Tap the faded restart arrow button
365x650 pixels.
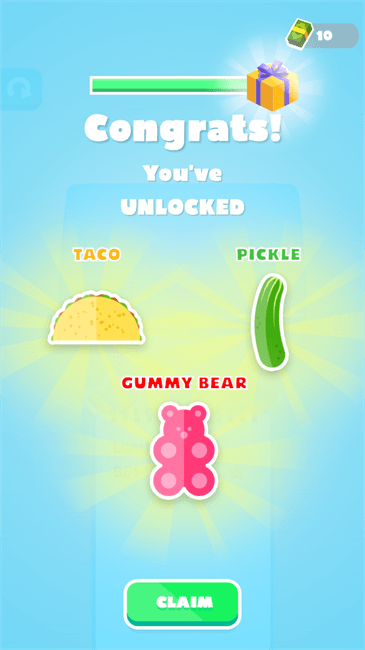21,90
